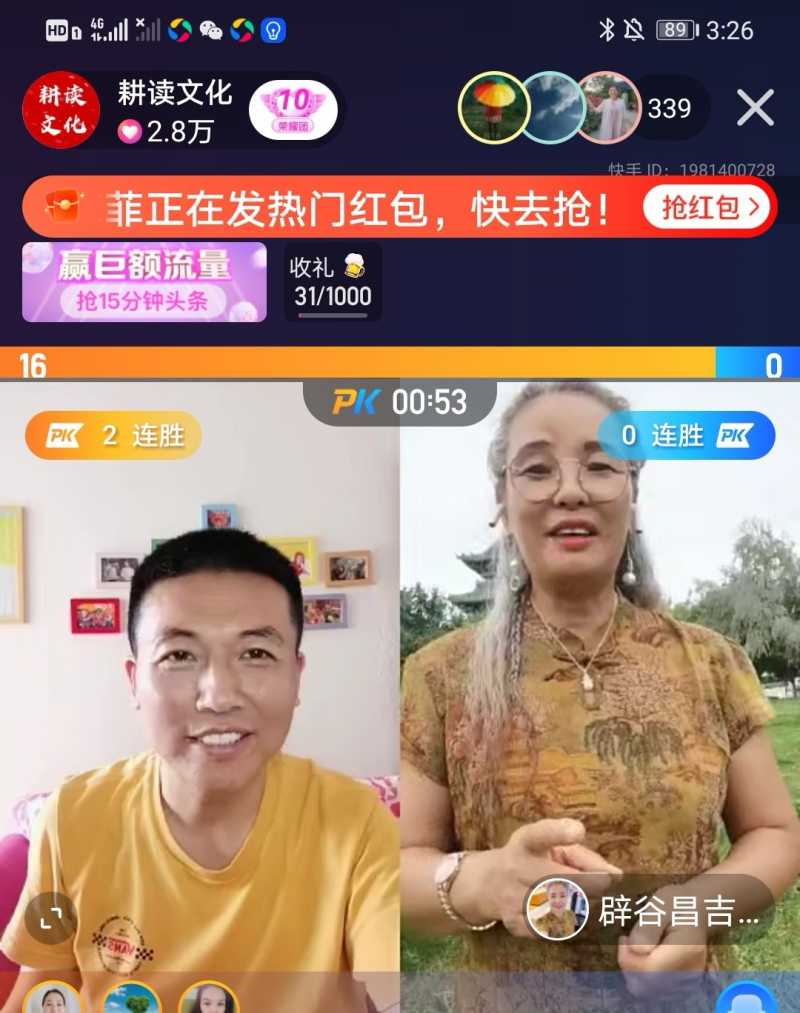Open the 收礼 31/1000 gift progress
This screenshot has width=800, height=1013.
[332, 282]
